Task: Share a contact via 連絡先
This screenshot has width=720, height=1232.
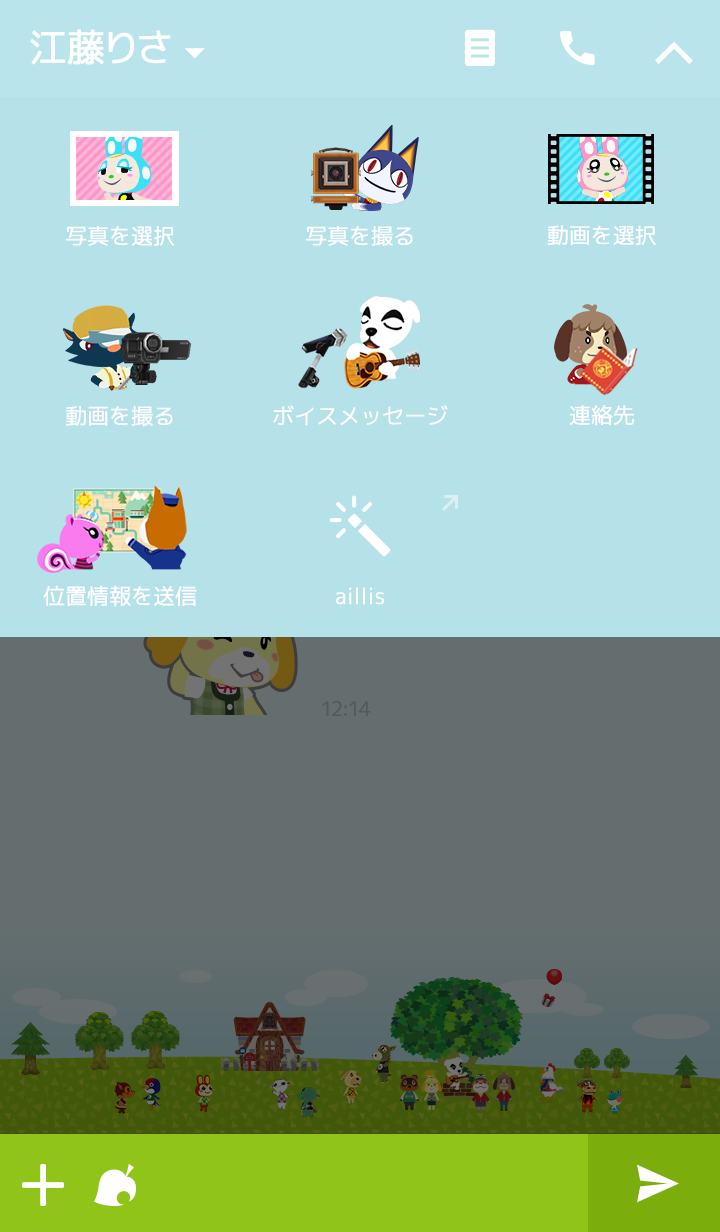Action: tap(601, 367)
